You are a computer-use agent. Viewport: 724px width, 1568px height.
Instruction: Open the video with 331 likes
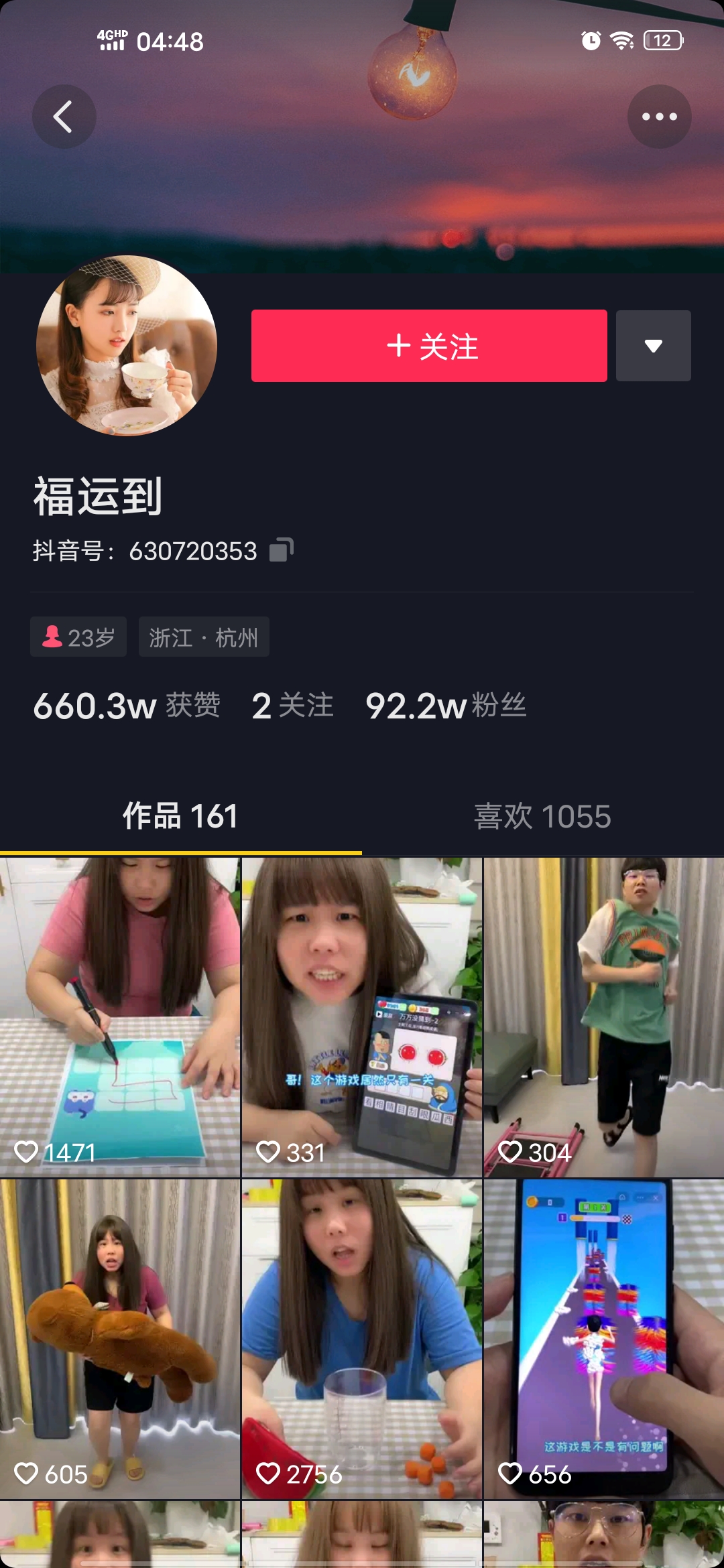[362, 1017]
